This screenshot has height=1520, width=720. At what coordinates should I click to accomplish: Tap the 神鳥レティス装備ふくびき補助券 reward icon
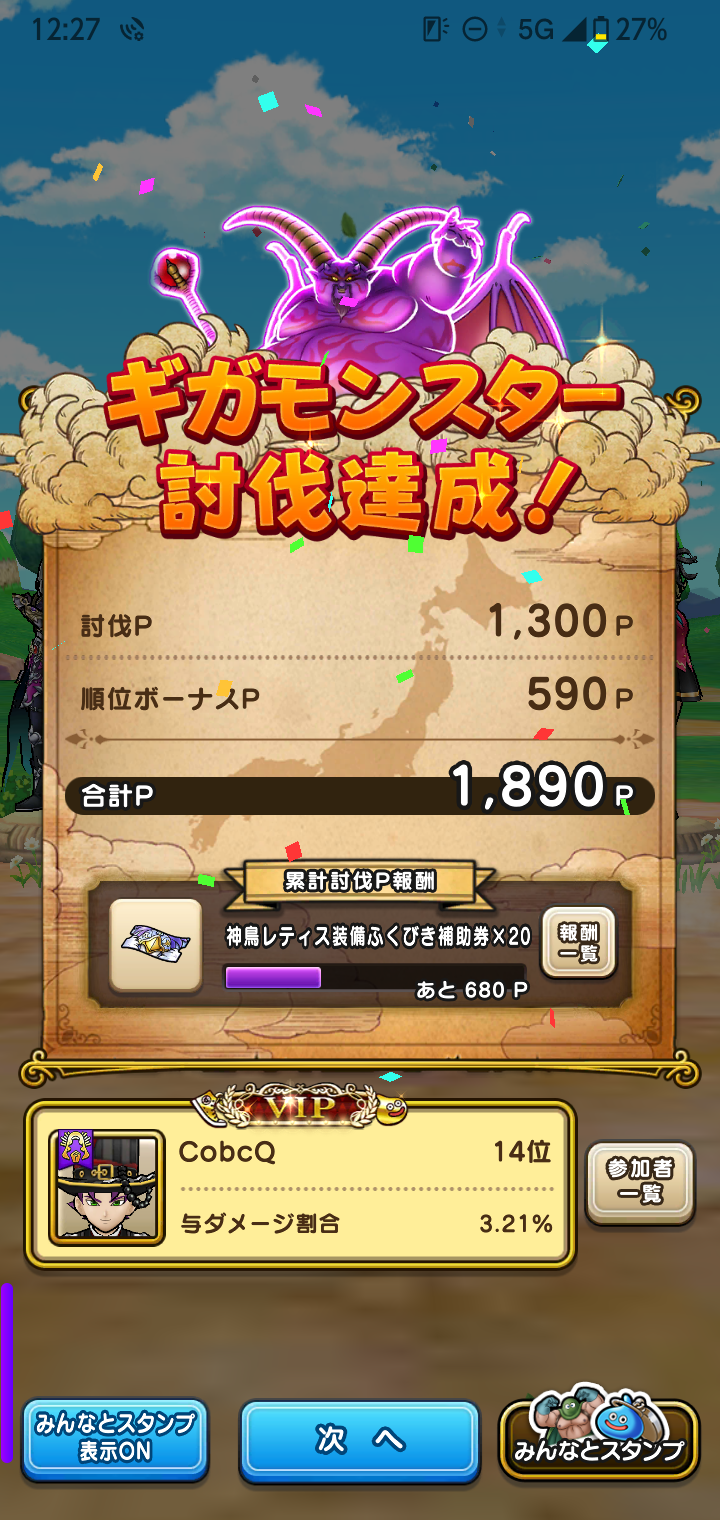(x=155, y=945)
